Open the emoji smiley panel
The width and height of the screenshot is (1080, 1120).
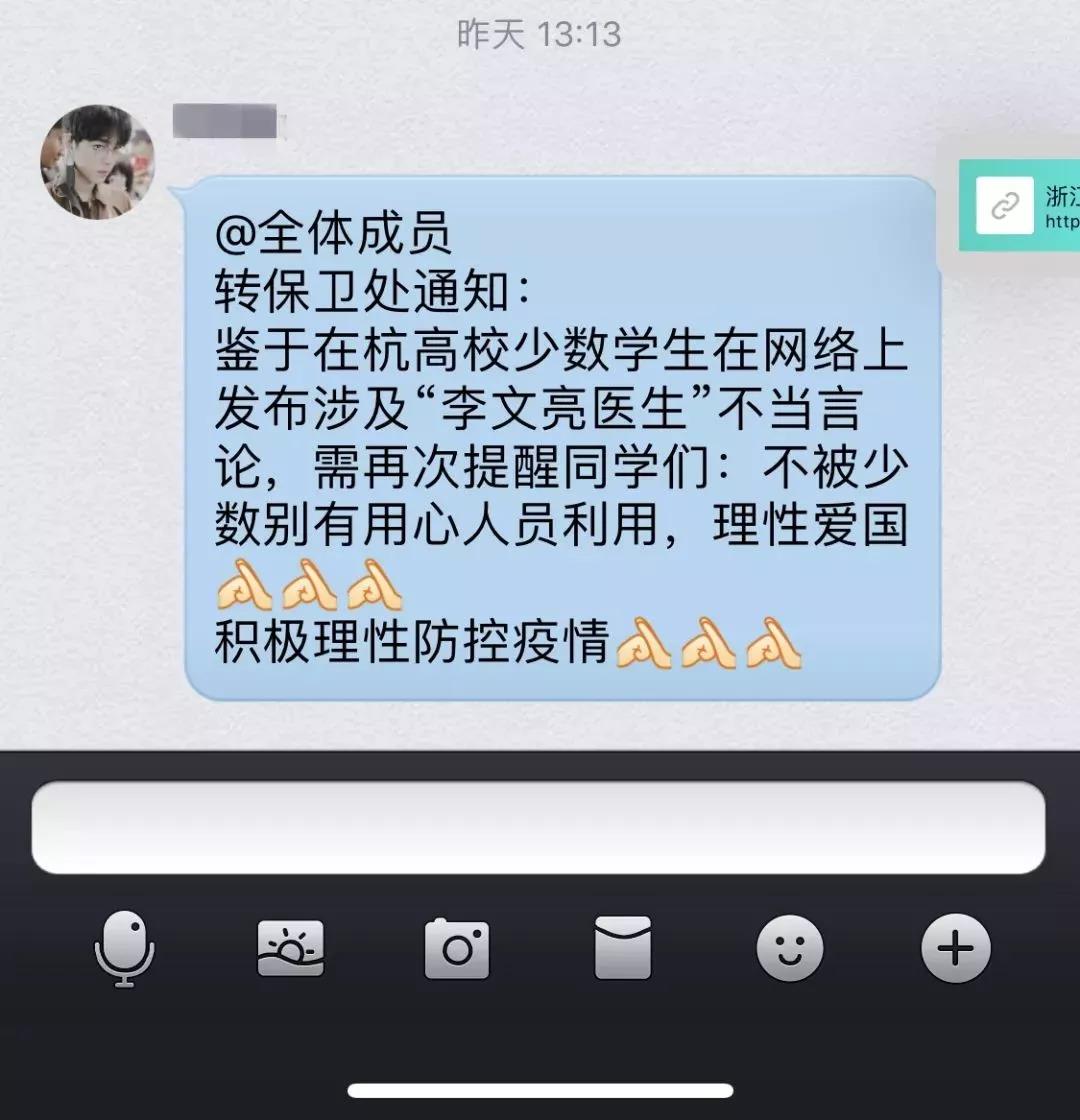click(x=790, y=948)
